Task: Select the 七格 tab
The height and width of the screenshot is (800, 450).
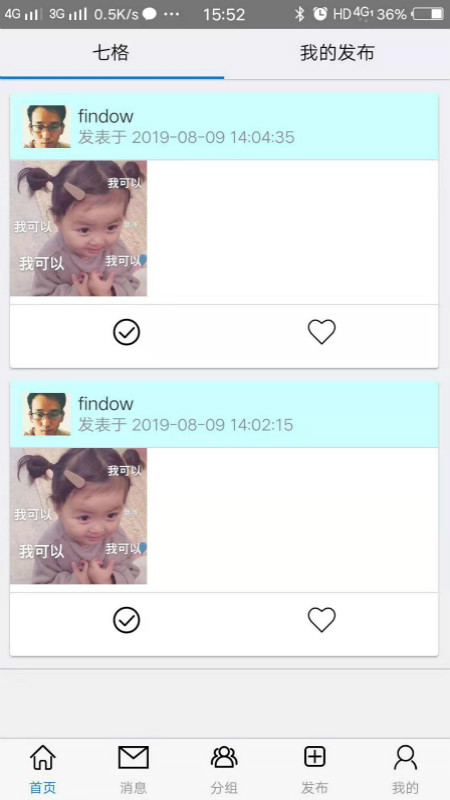Action: pyautogui.click(x=111, y=53)
